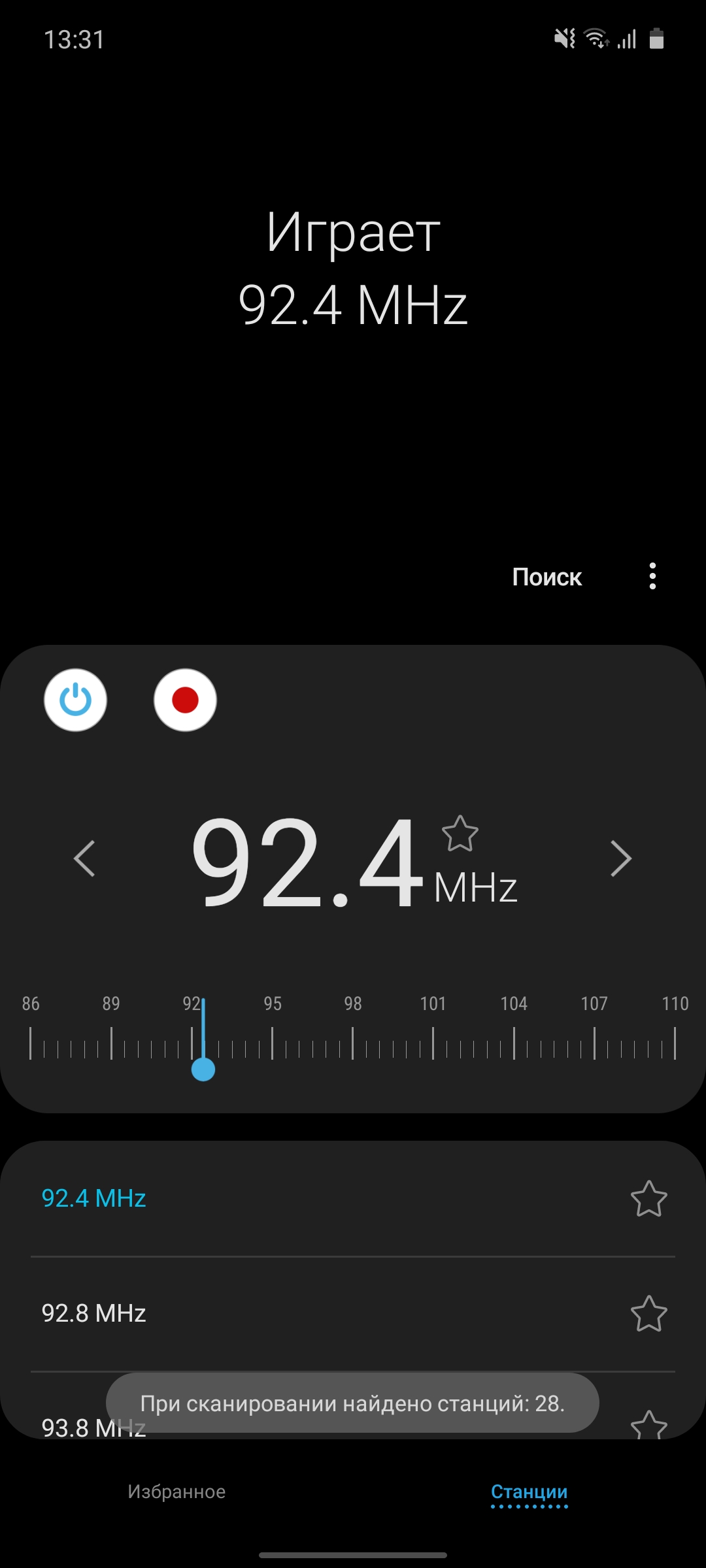Viewport: 706px width, 1568px height.
Task: Open the Станции tab
Action: [x=529, y=1492]
